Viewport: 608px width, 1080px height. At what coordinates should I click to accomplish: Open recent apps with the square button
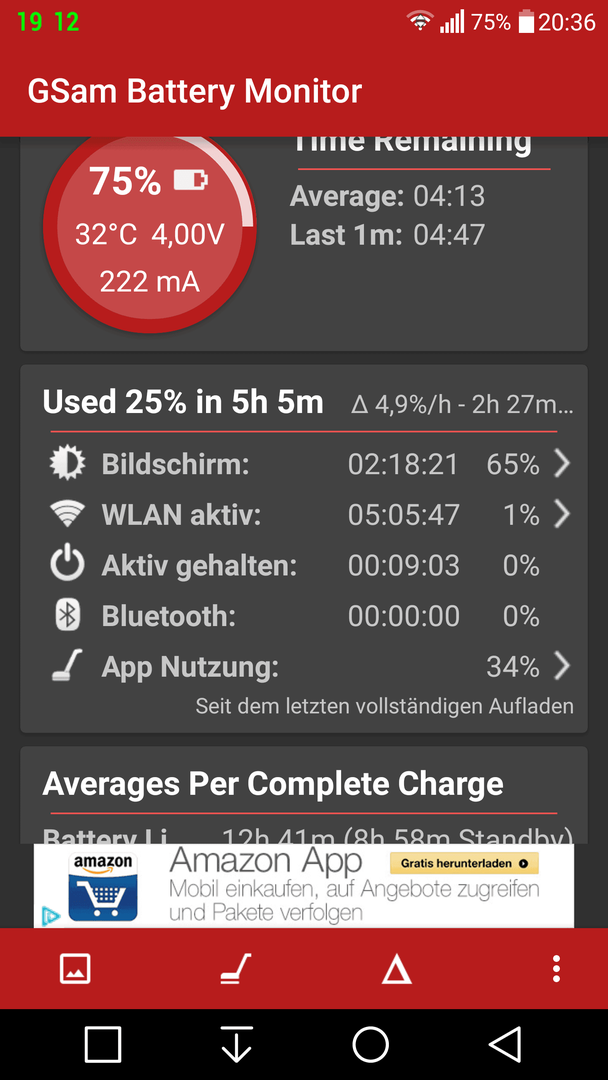coord(103,1045)
